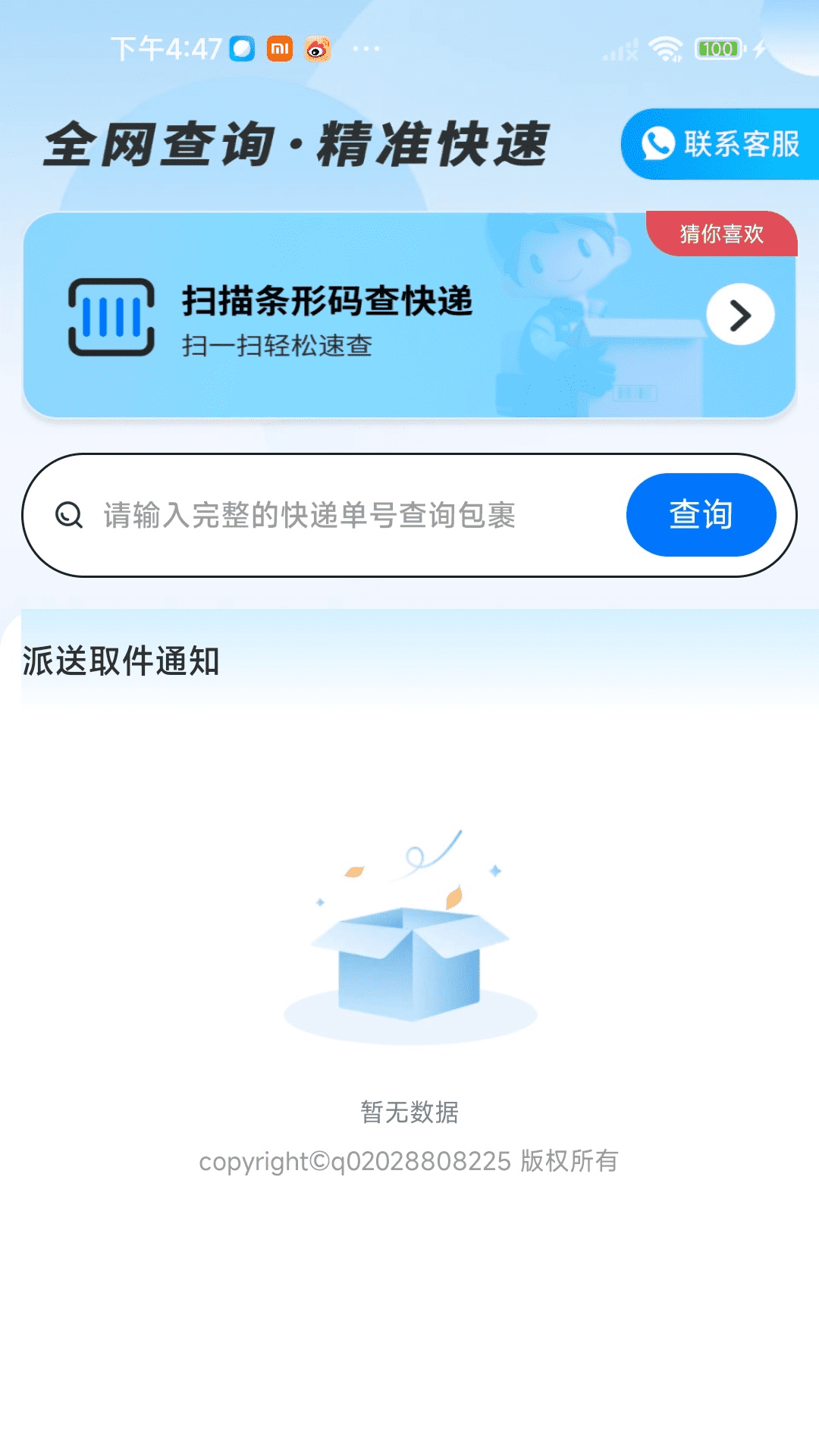Click the Xiaomi notification icon in status bar
This screenshot has width=819, height=1456.
pyautogui.click(x=278, y=47)
